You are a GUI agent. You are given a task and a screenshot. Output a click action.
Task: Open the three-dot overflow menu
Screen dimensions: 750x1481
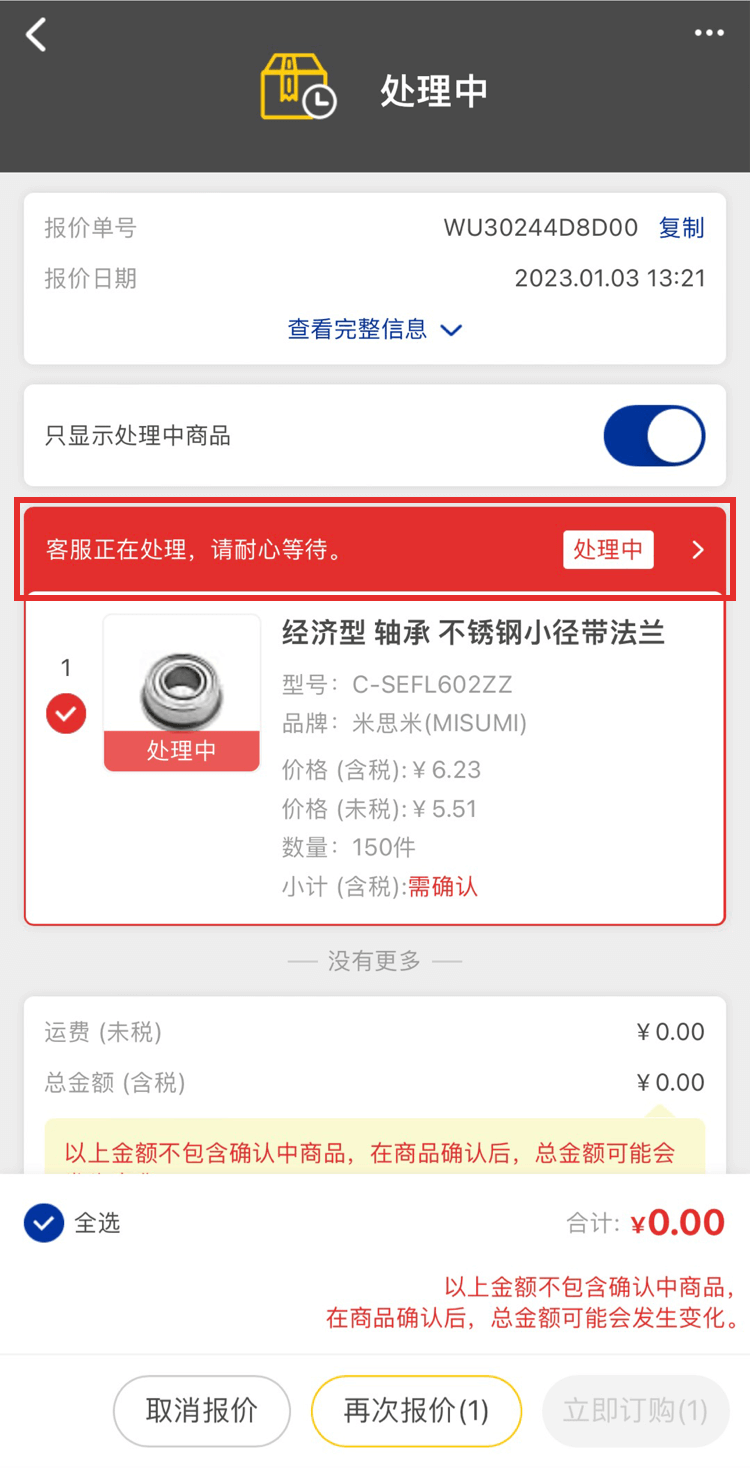(709, 33)
